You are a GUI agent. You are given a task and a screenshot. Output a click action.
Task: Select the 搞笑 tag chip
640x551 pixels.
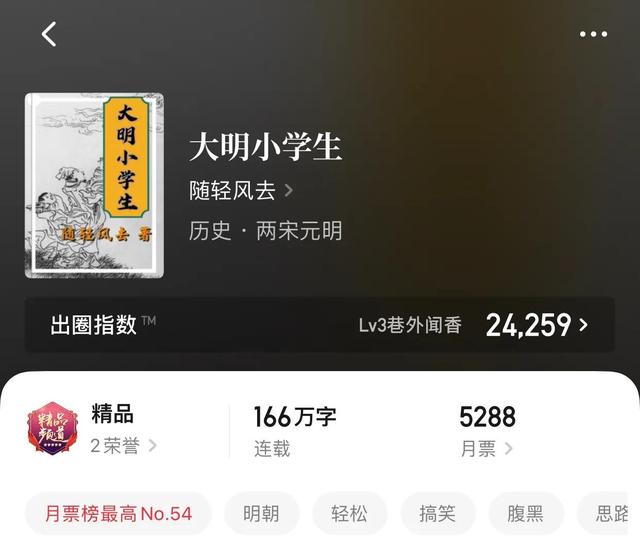(x=437, y=514)
